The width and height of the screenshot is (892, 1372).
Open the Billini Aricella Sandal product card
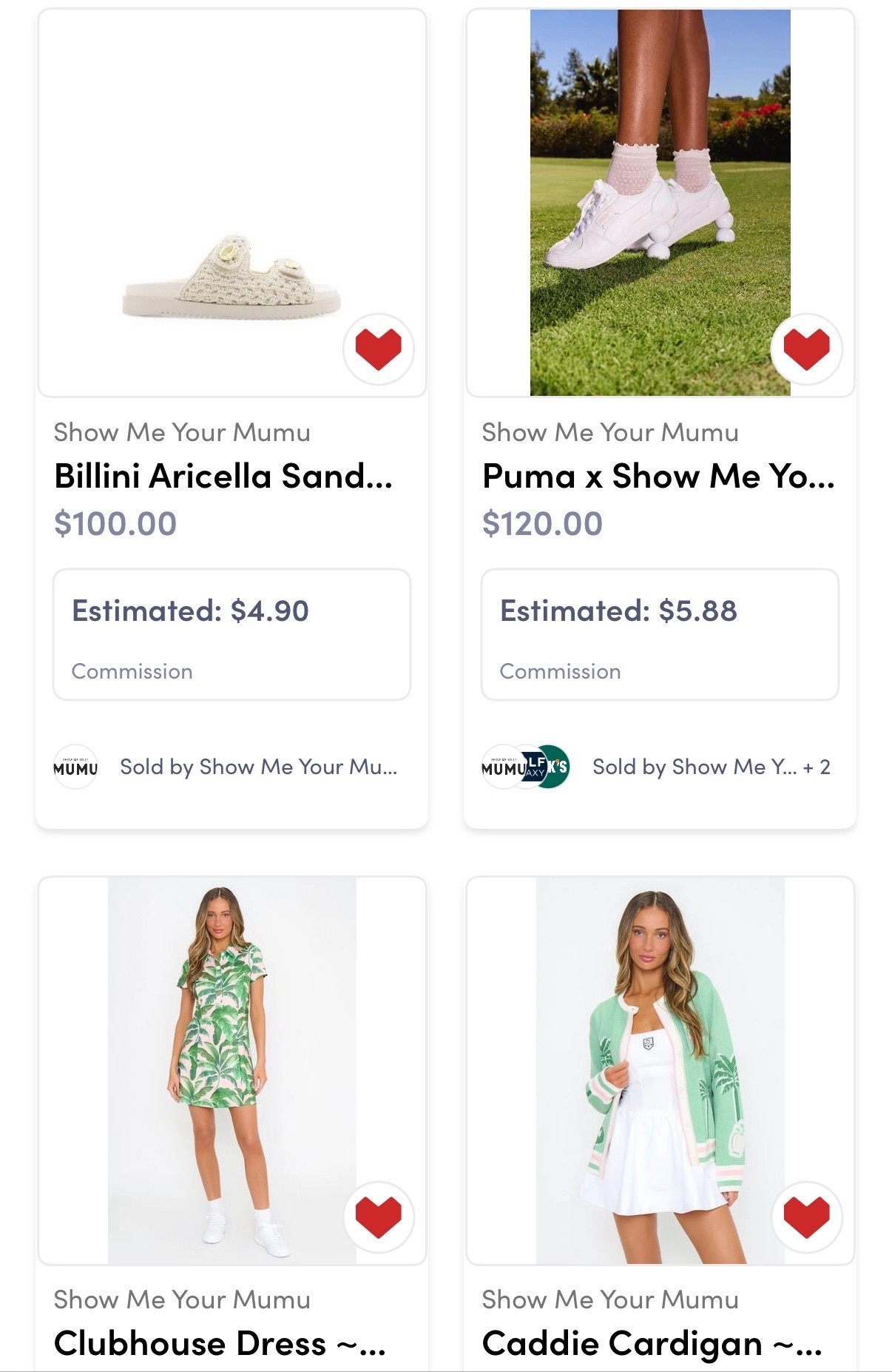coord(223,476)
